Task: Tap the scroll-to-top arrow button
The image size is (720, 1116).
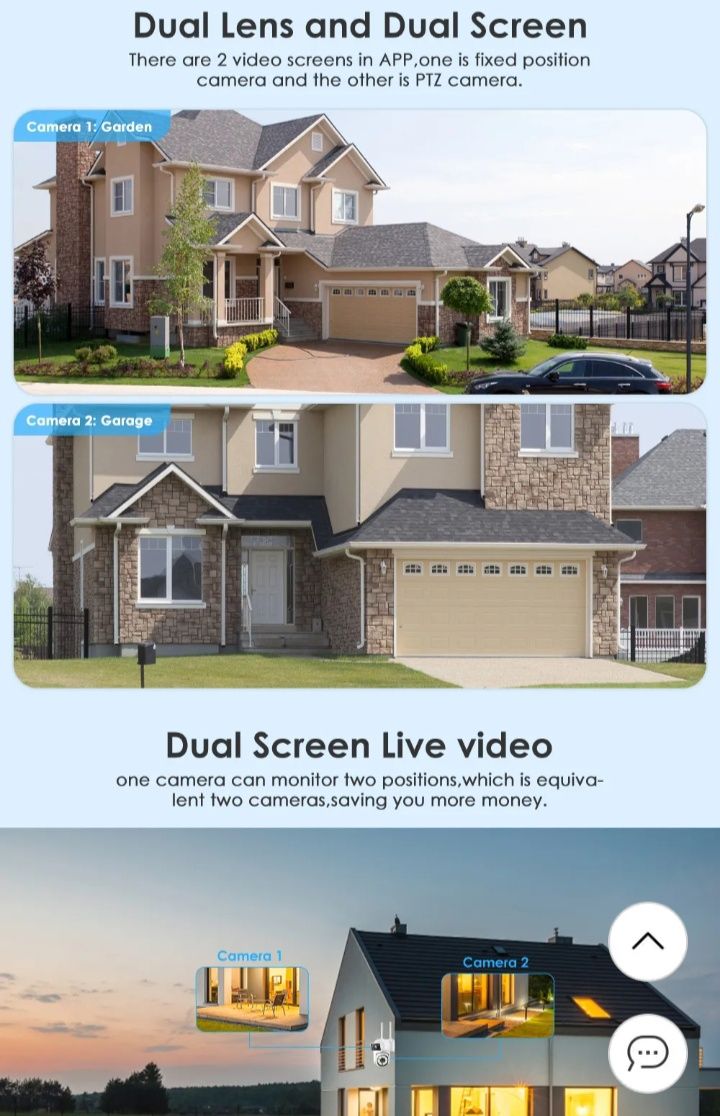Action: tap(647, 941)
